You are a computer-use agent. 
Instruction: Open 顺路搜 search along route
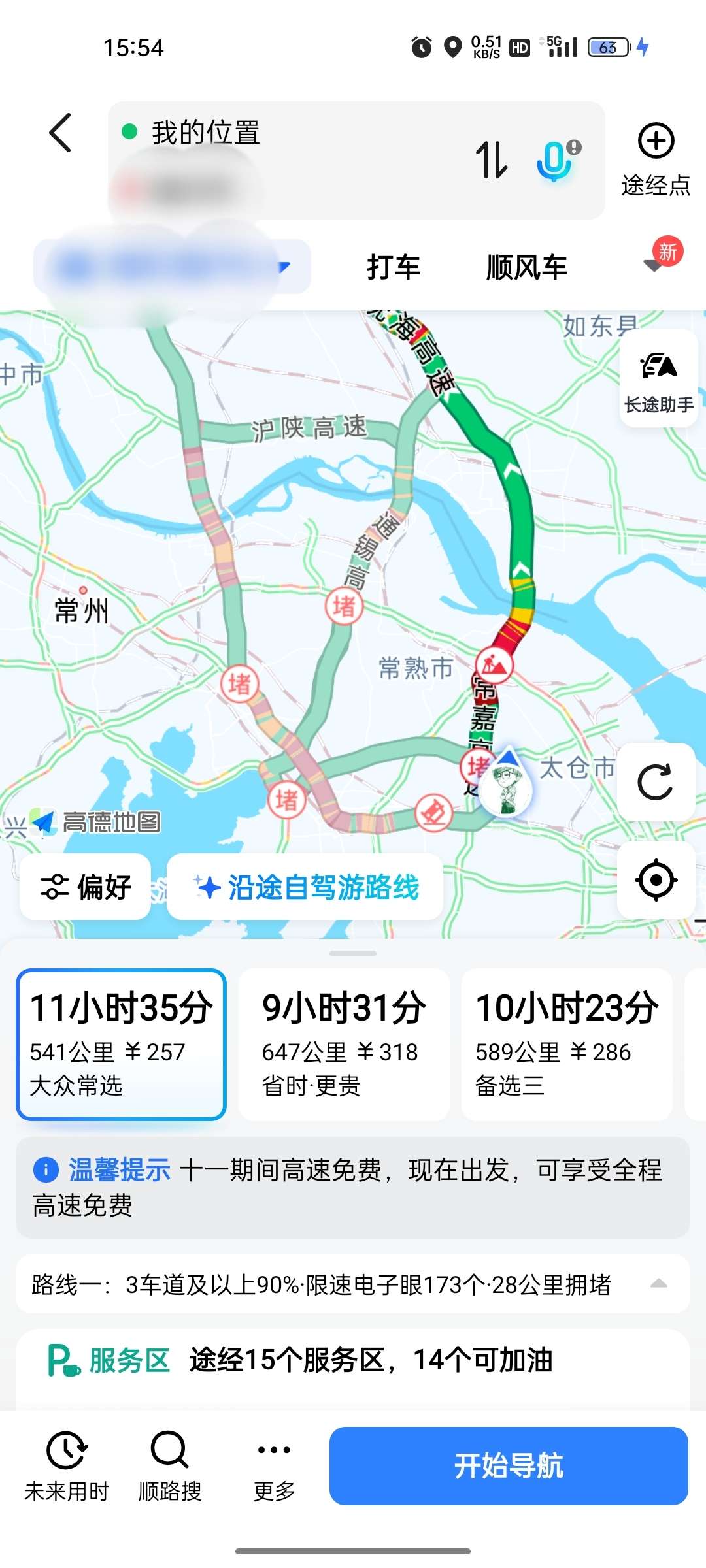point(170,1465)
